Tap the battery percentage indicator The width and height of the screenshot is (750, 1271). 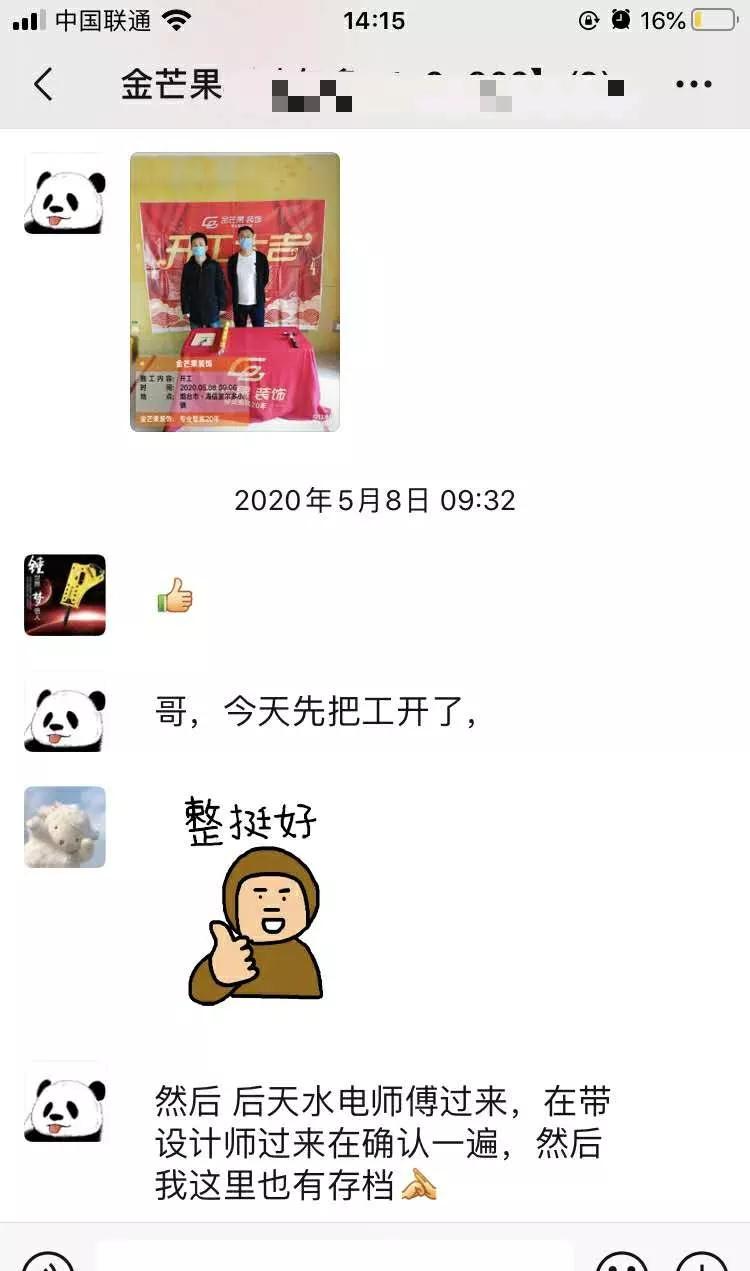click(x=664, y=17)
